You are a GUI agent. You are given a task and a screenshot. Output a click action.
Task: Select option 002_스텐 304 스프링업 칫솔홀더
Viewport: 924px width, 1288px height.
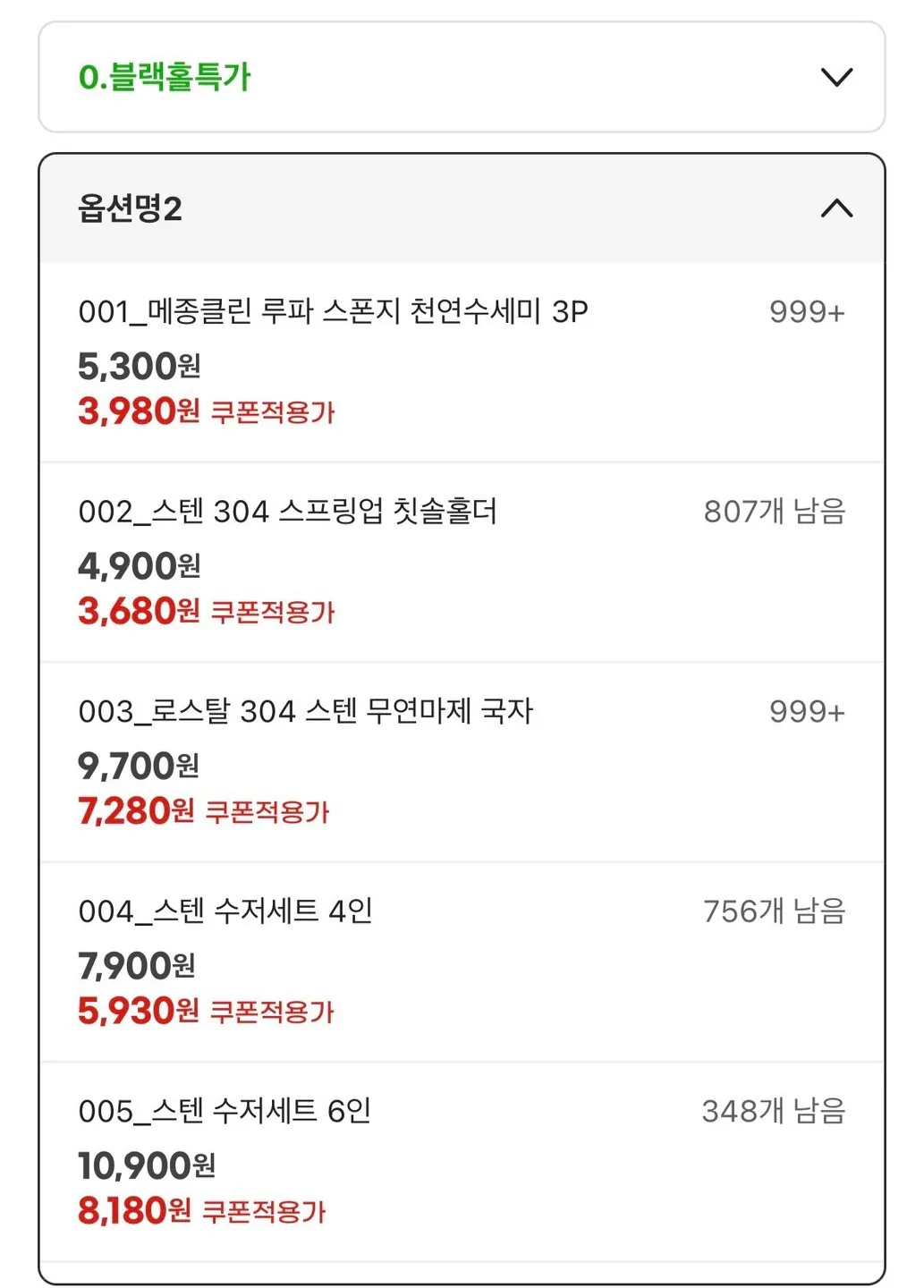click(290, 511)
